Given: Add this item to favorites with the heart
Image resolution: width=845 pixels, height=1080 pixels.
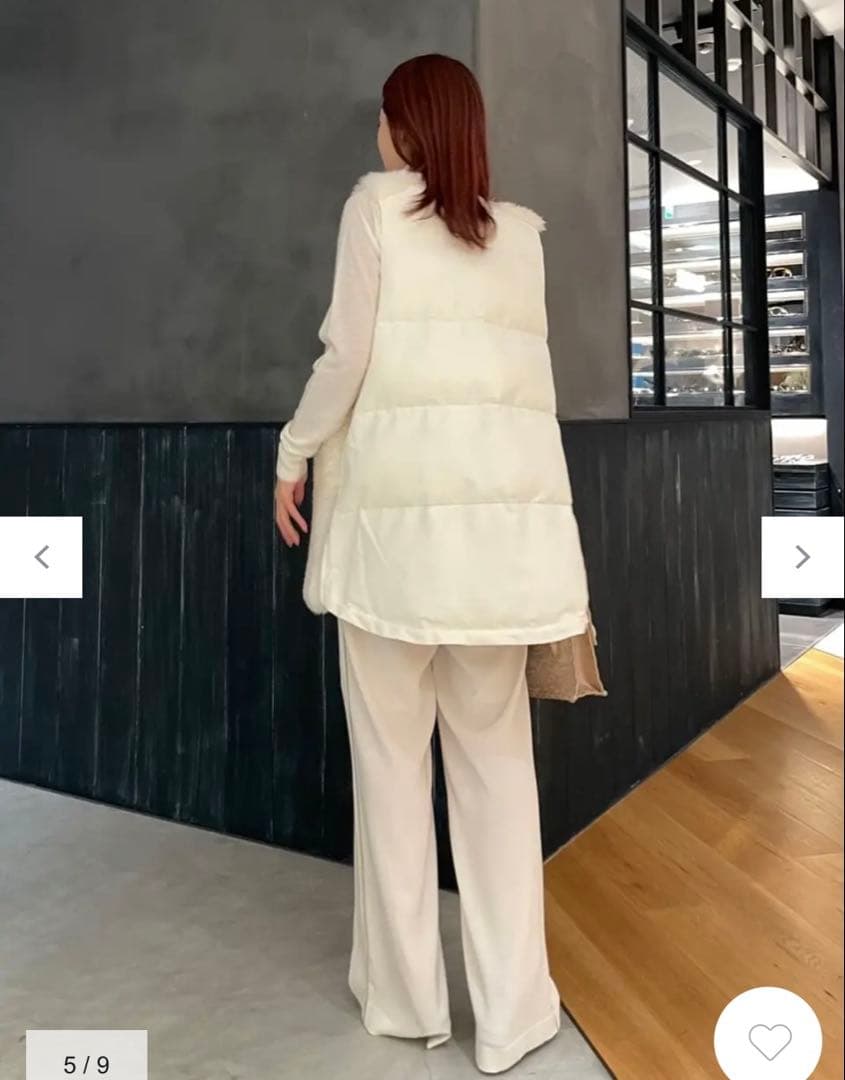Looking at the screenshot, I should point(769,1040).
